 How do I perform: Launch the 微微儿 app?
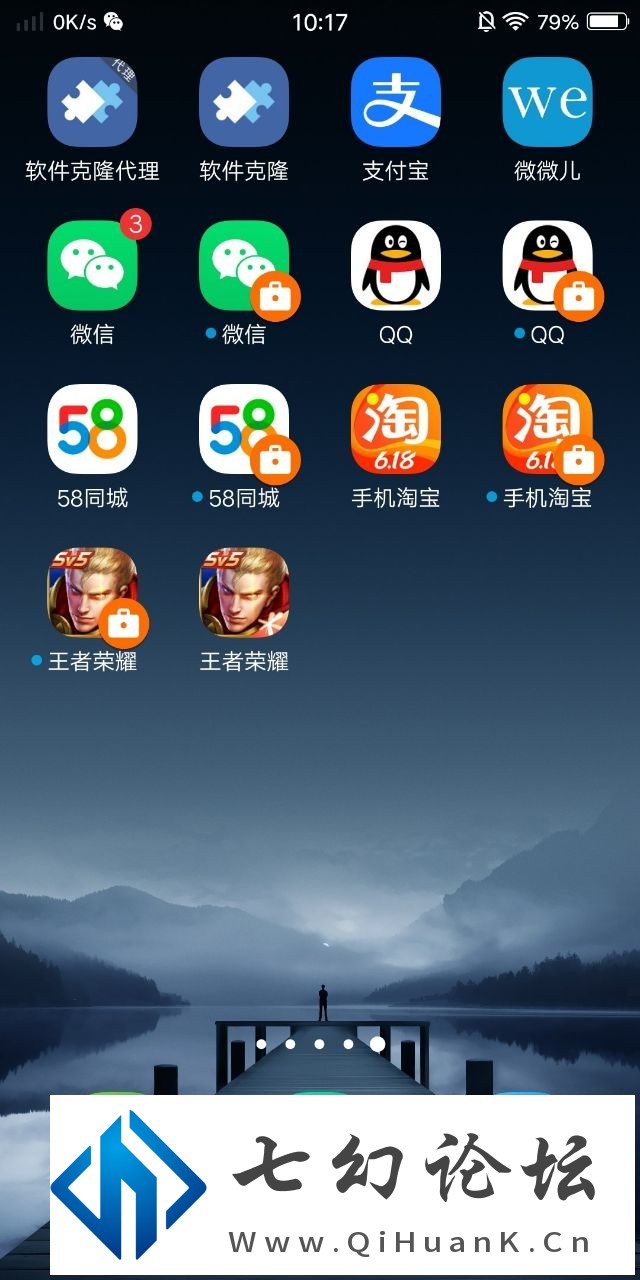tap(547, 102)
